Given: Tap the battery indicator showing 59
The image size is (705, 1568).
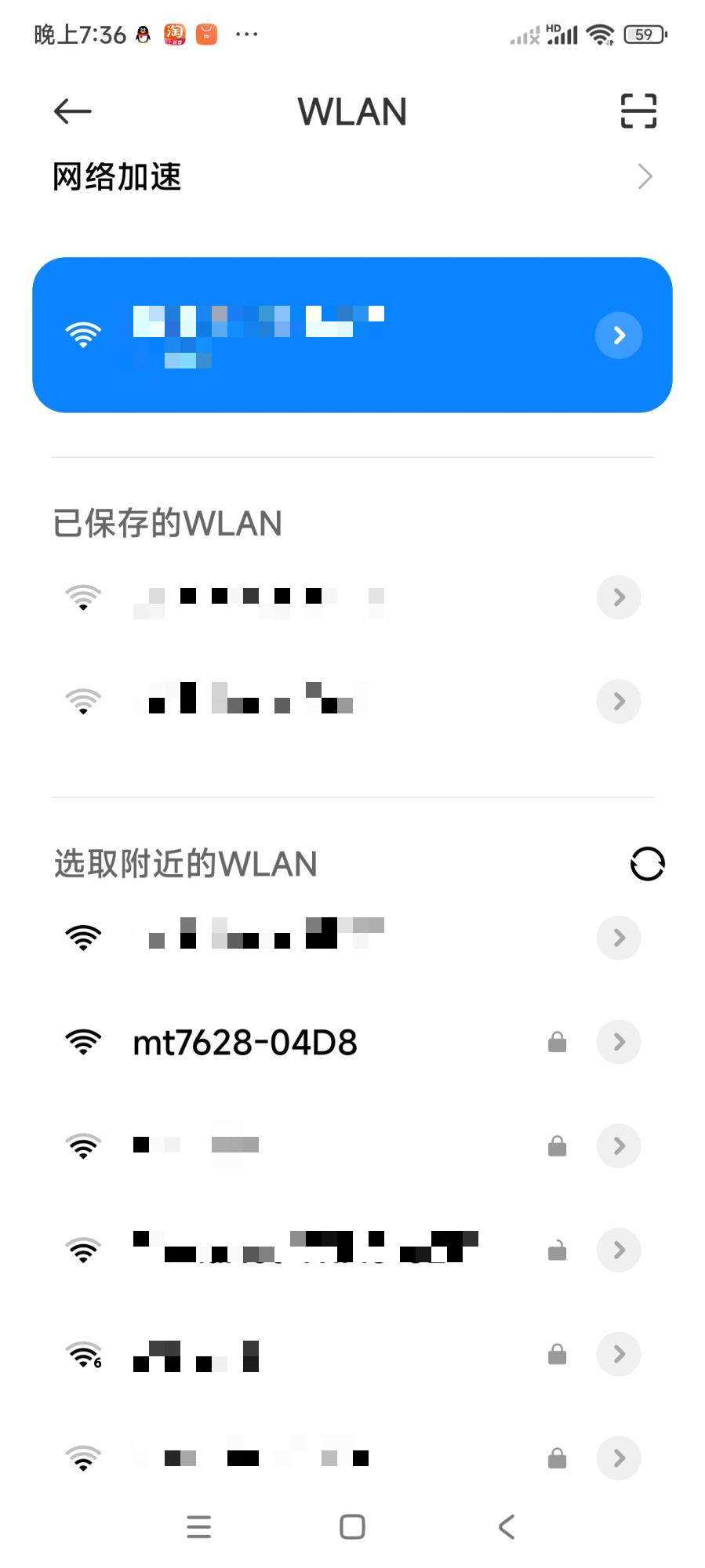Looking at the screenshot, I should 643,33.
